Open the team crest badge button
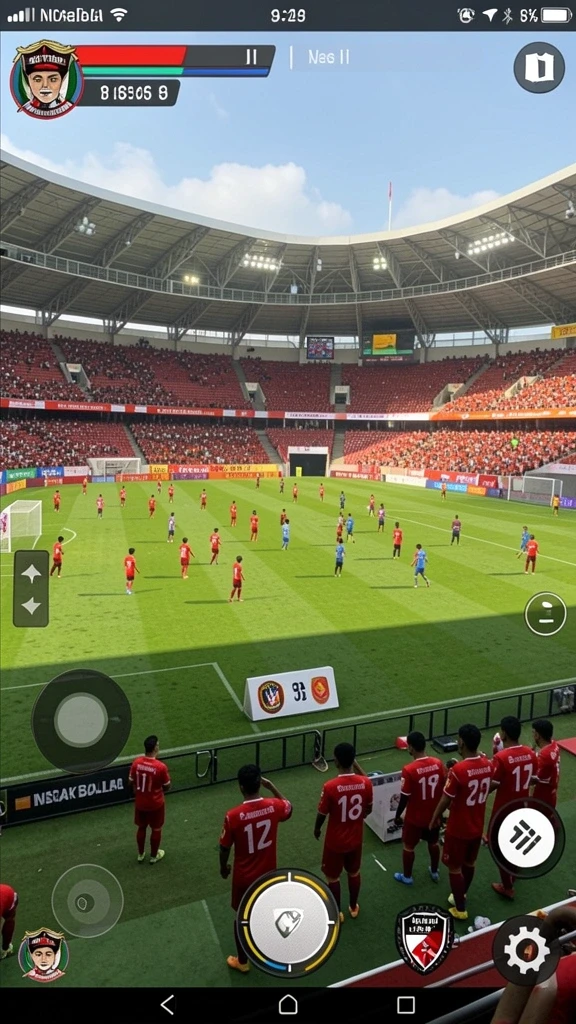Screen dimensions: 576x1024 (425, 939)
